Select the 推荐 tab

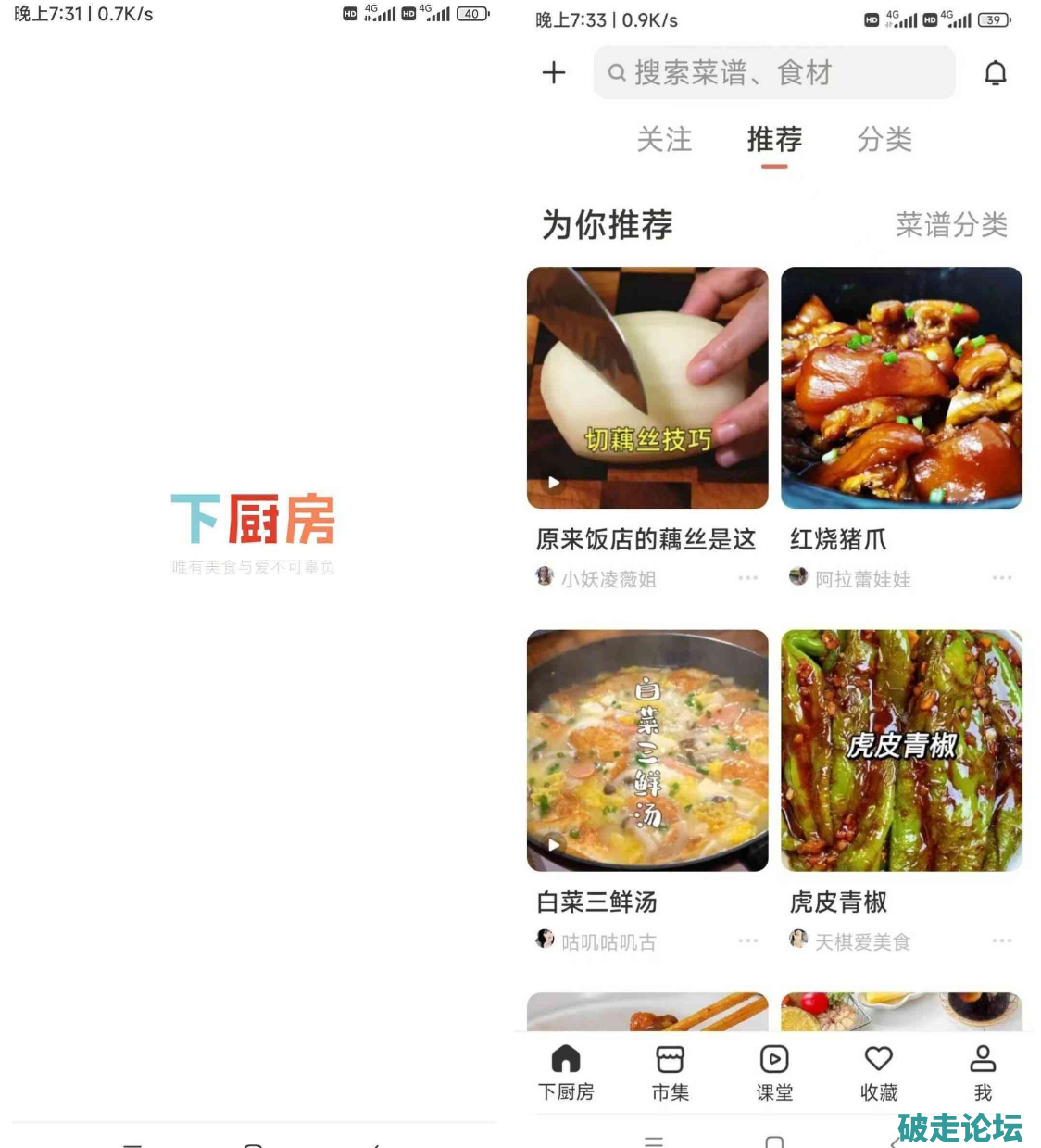(x=774, y=140)
